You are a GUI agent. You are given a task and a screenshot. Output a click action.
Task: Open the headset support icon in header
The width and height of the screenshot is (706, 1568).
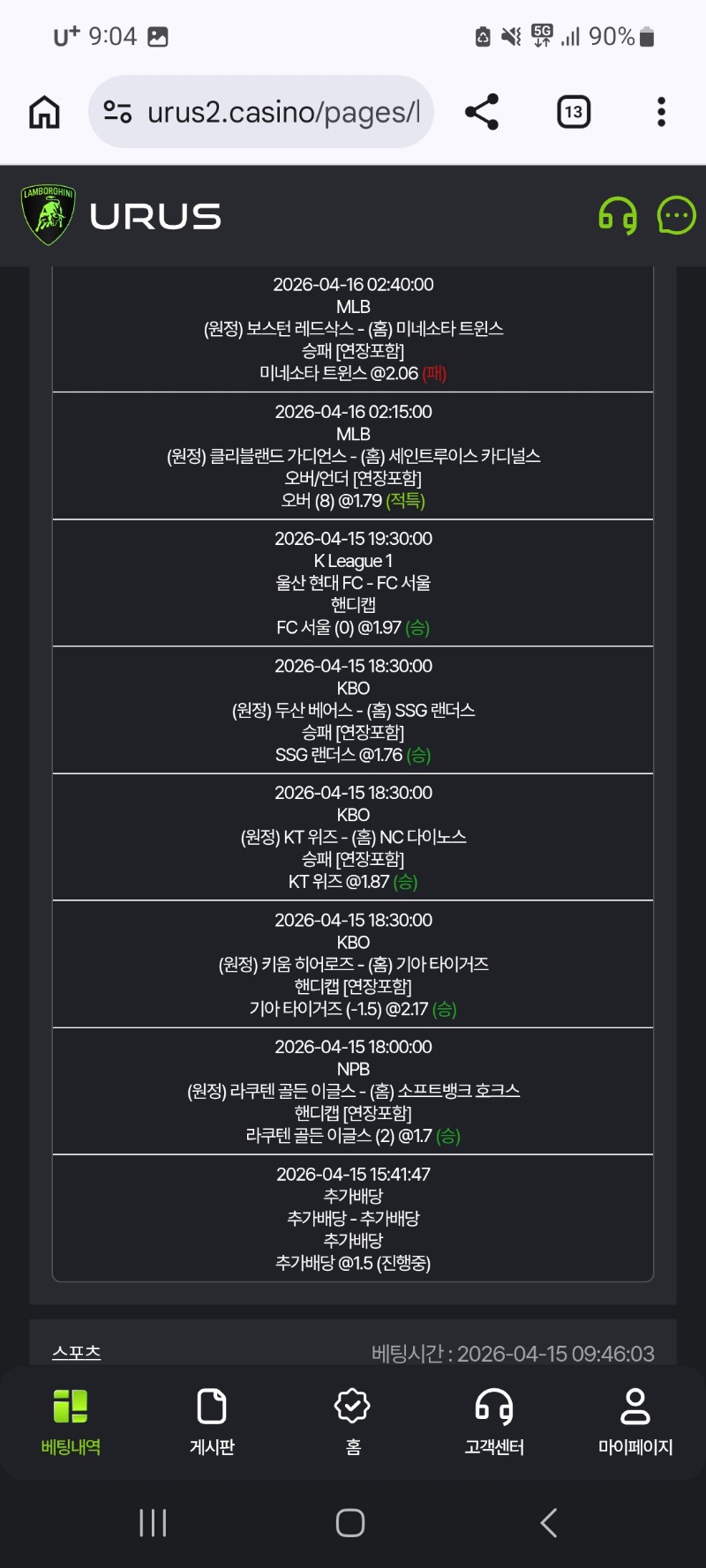[618, 216]
